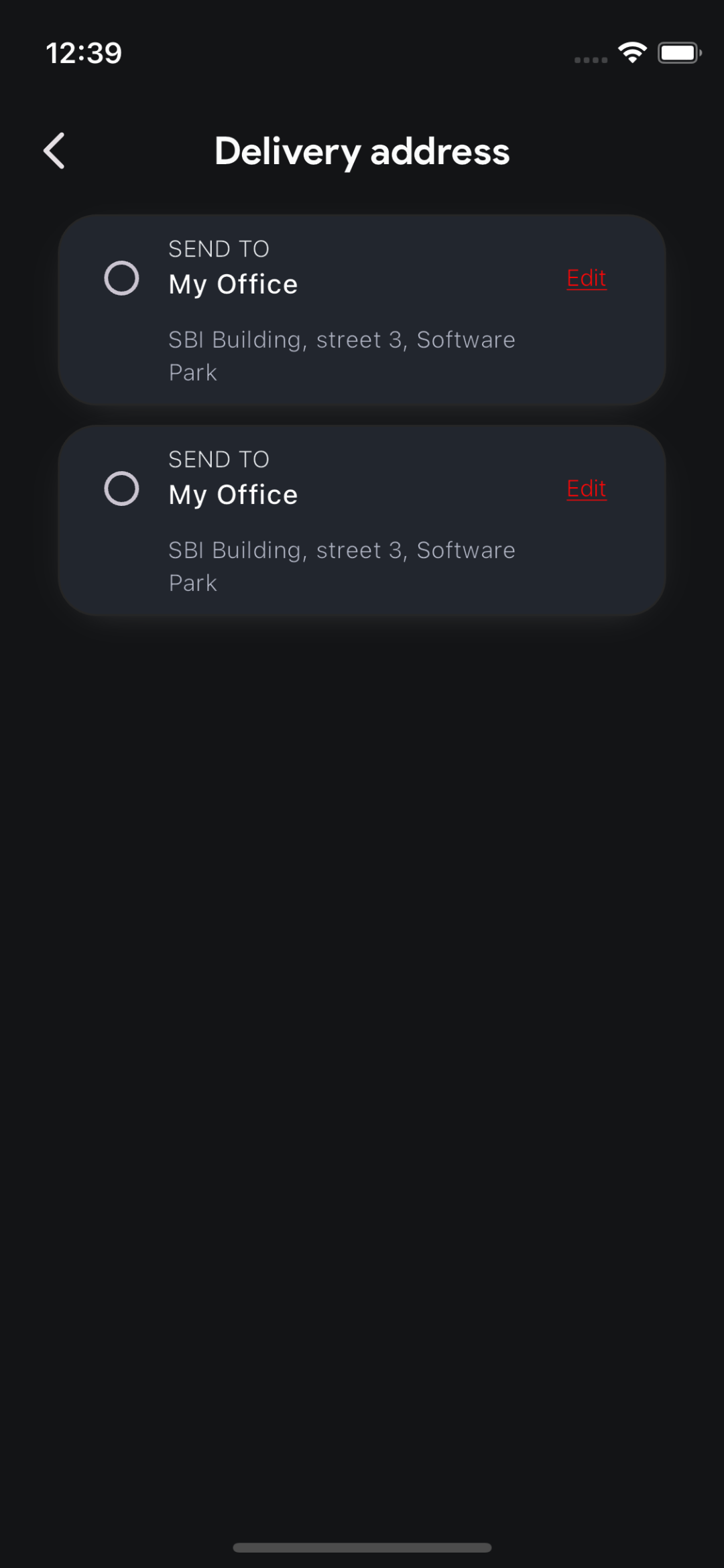Edit the second My Office address
Image resolution: width=724 pixels, height=1568 pixels.
pyautogui.click(x=586, y=488)
